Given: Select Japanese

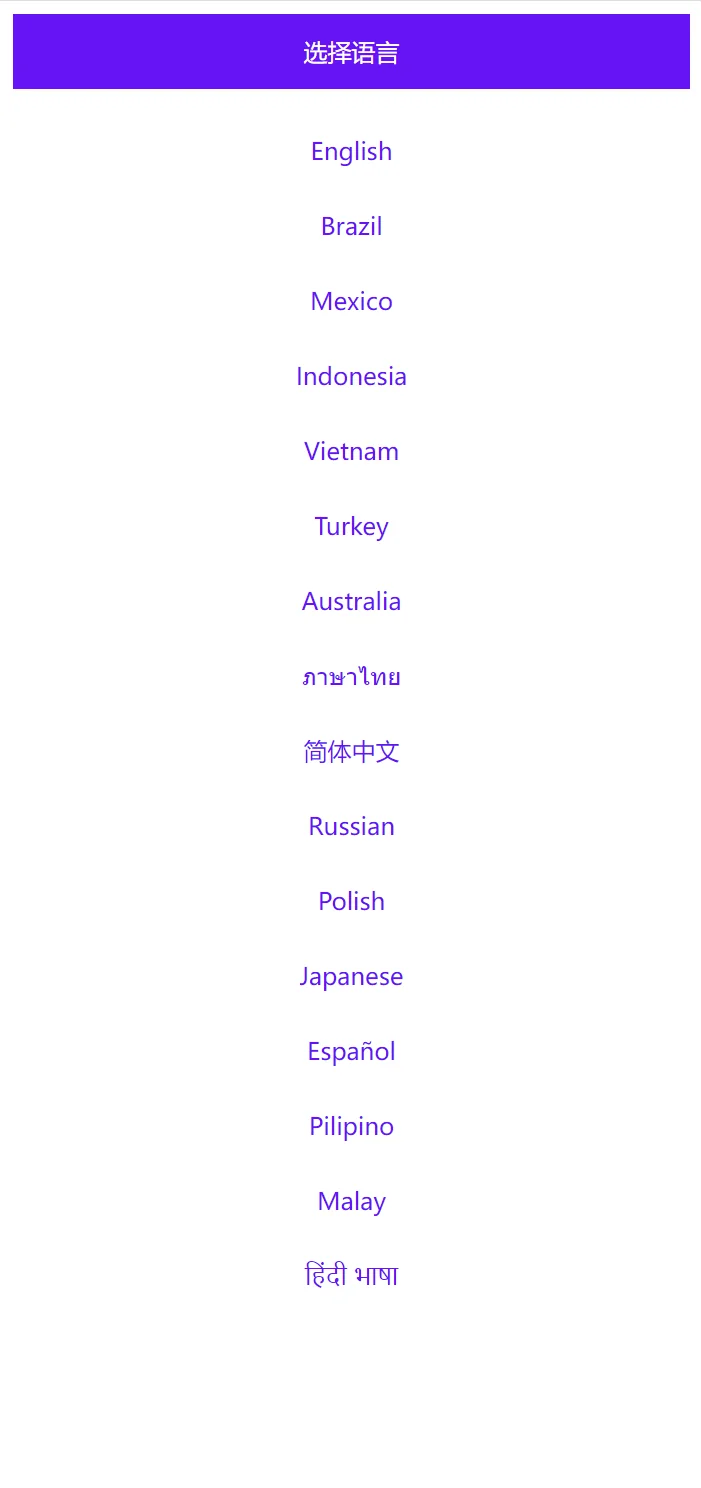Looking at the screenshot, I should 351,976.
